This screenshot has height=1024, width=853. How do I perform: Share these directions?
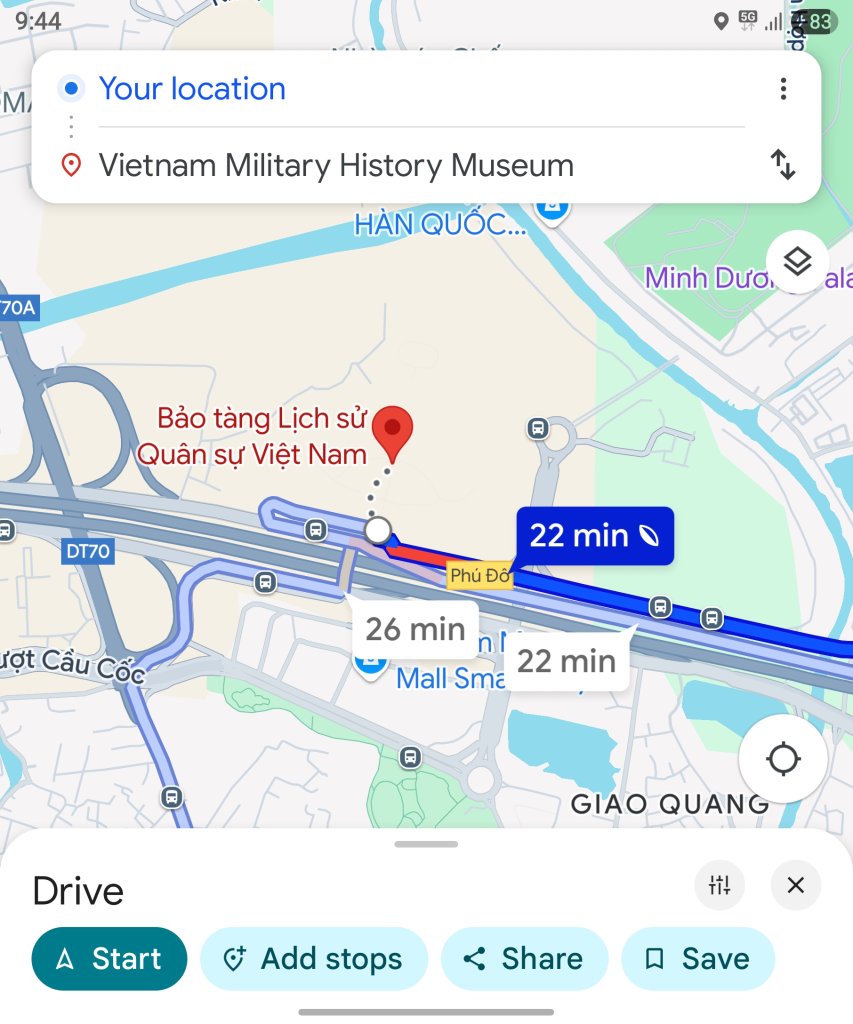point(524,959)
